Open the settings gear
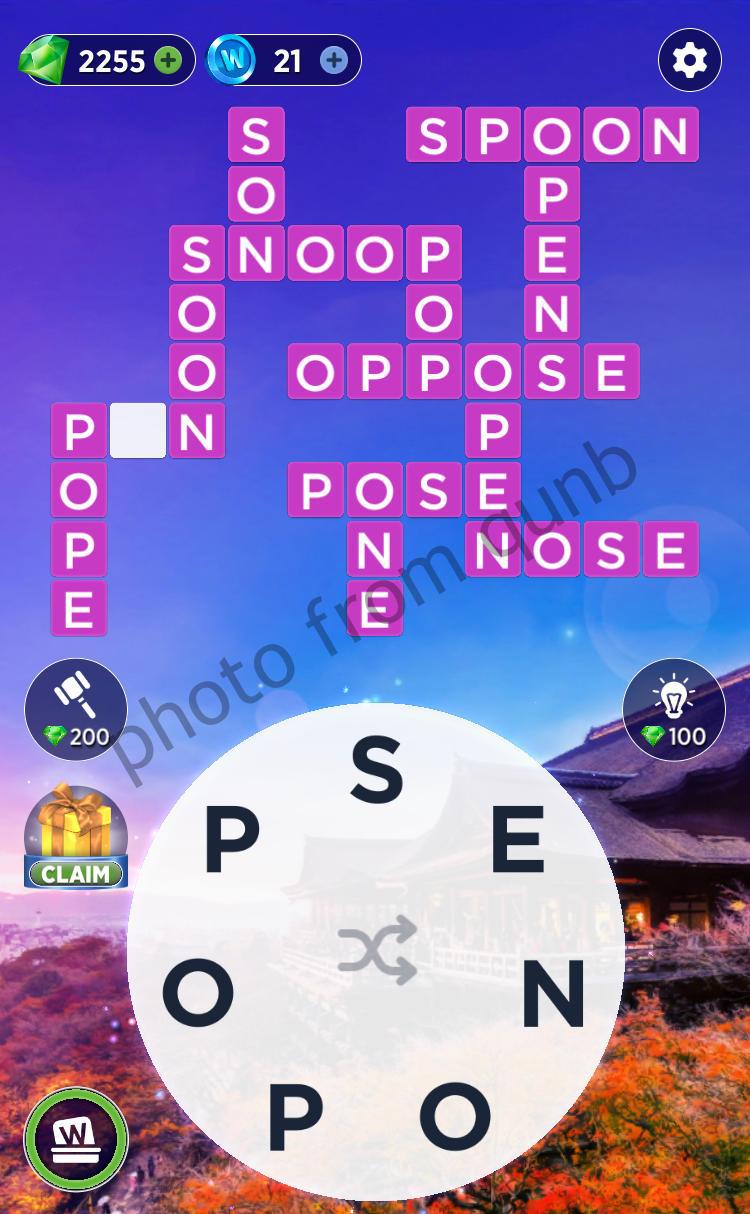The image size is (750, 1214). coord(689,61)
